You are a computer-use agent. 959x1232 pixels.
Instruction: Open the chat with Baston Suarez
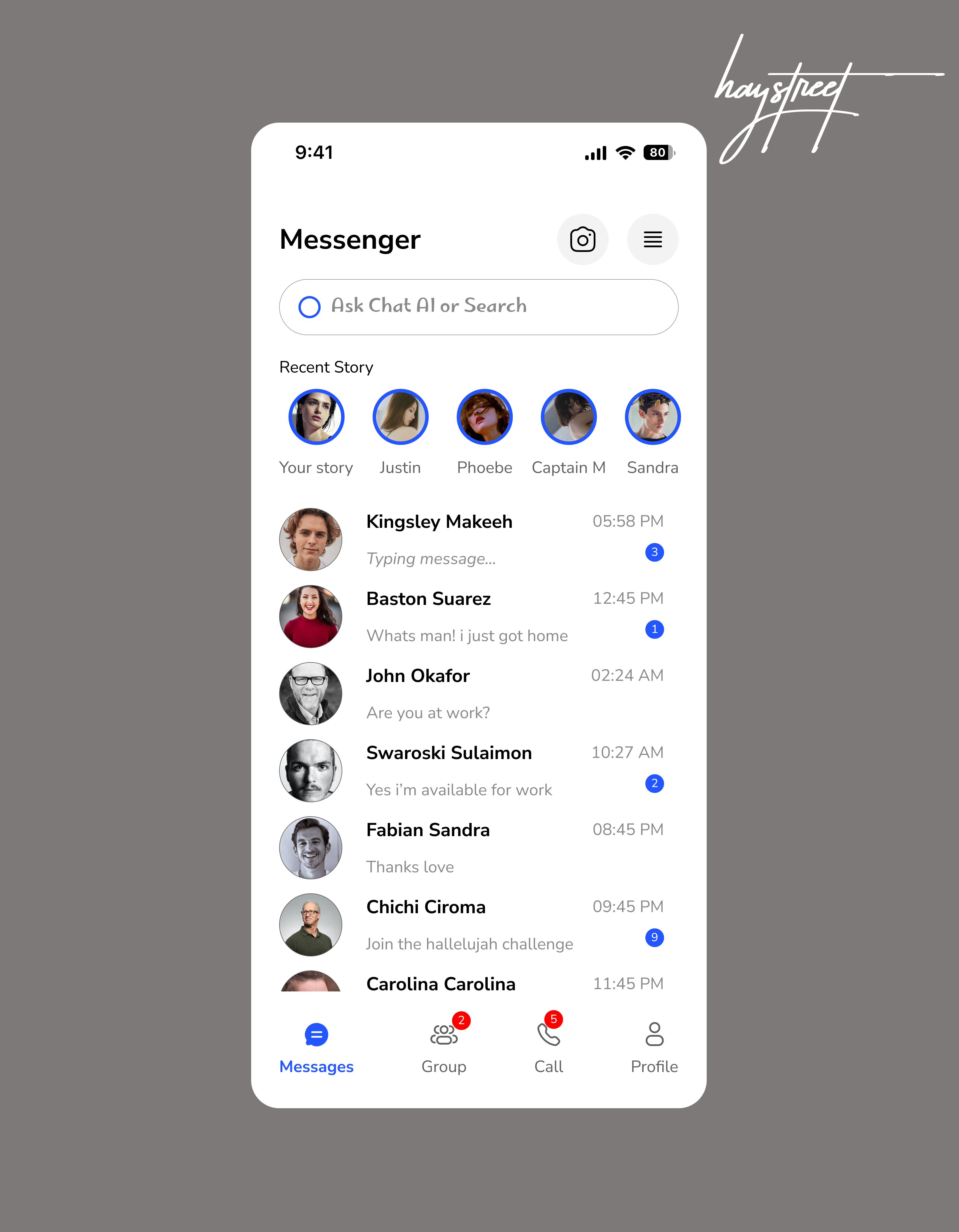coord(471,616)
